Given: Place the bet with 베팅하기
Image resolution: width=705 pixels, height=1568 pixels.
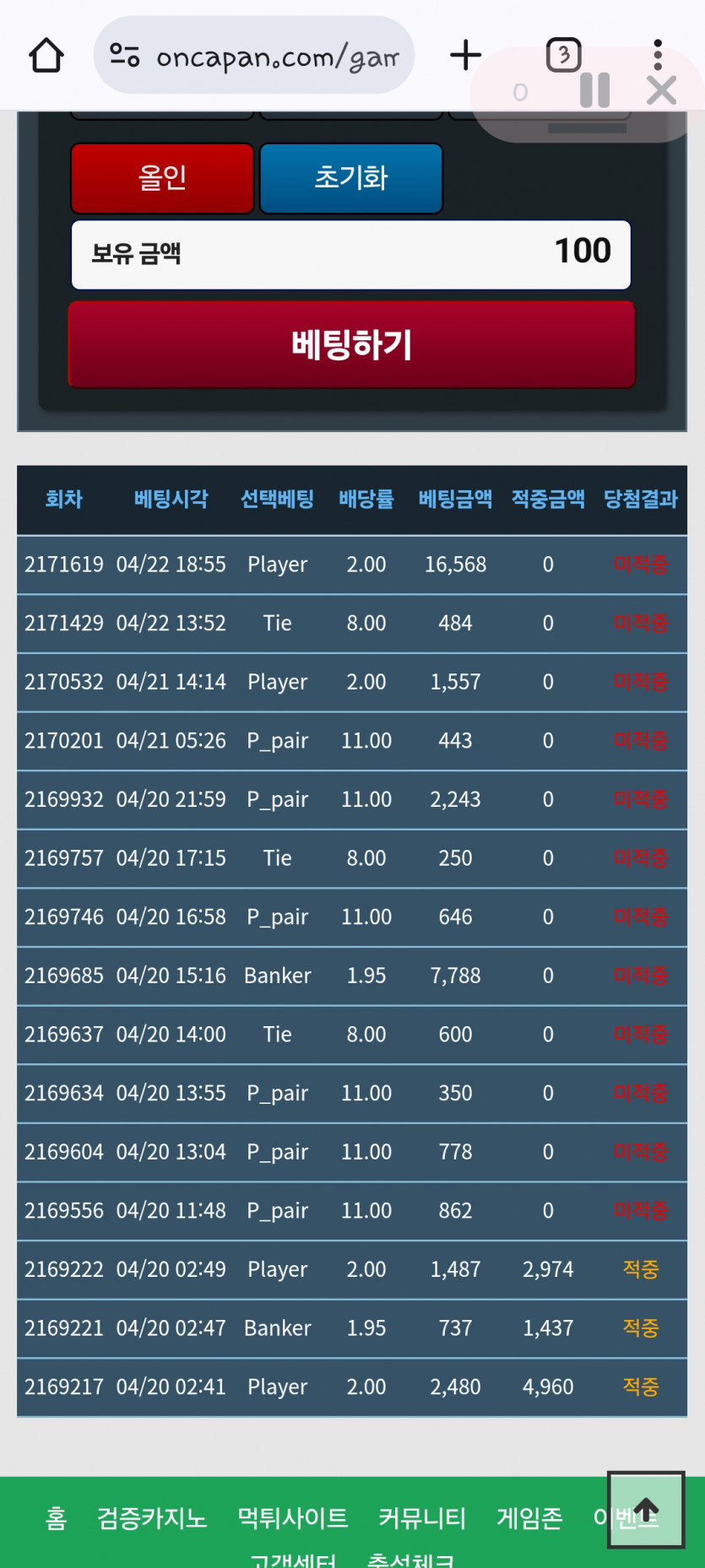Looking at the screenshot, I should coord(351,344).
